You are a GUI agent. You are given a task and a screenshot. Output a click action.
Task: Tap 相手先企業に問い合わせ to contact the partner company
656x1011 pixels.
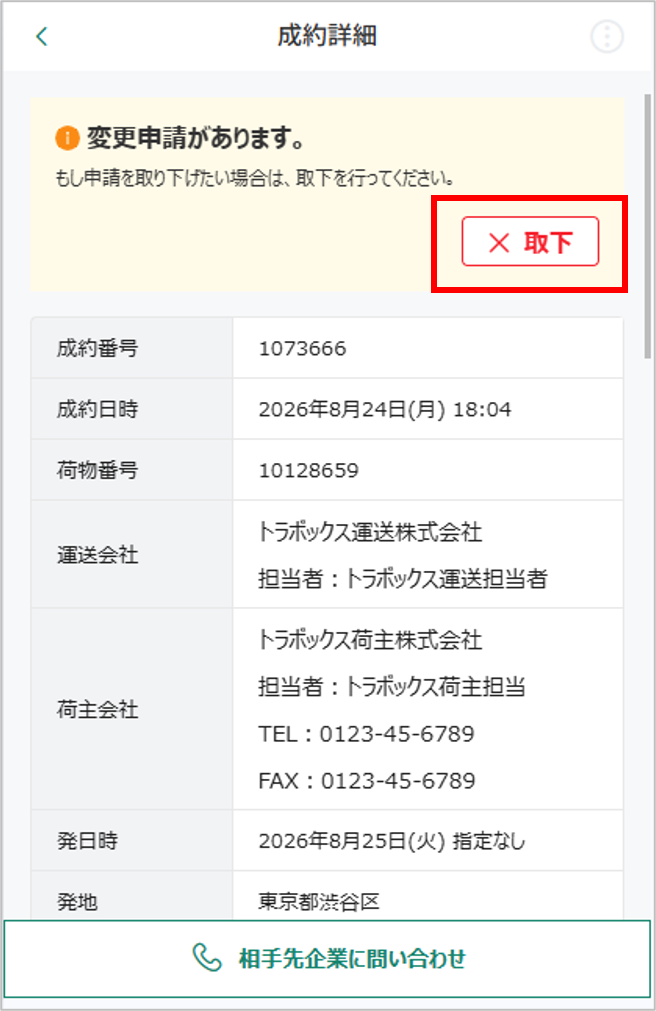pos(328,959)
